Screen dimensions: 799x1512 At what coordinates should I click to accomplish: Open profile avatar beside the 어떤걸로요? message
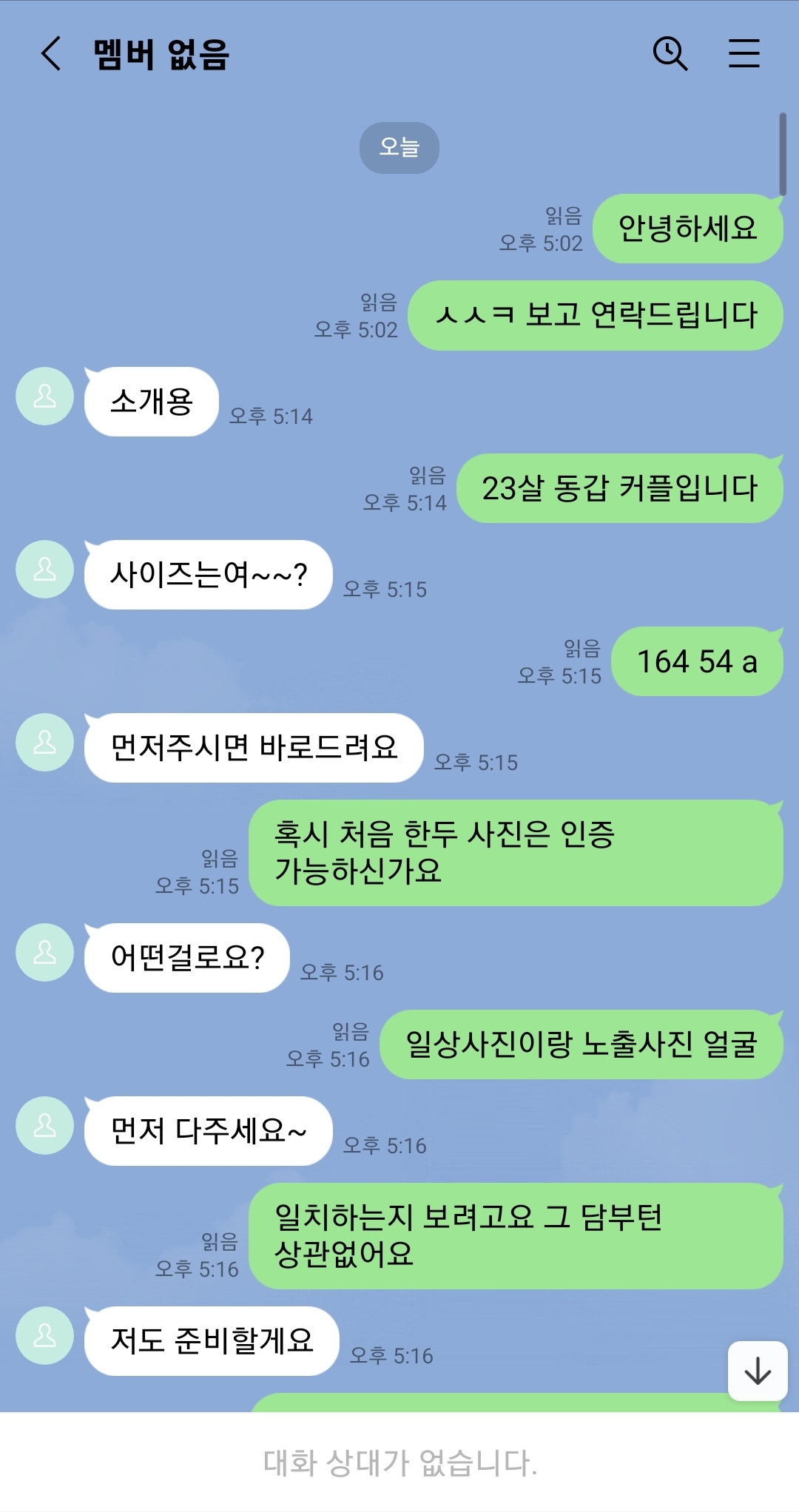[x=45, y=953]
